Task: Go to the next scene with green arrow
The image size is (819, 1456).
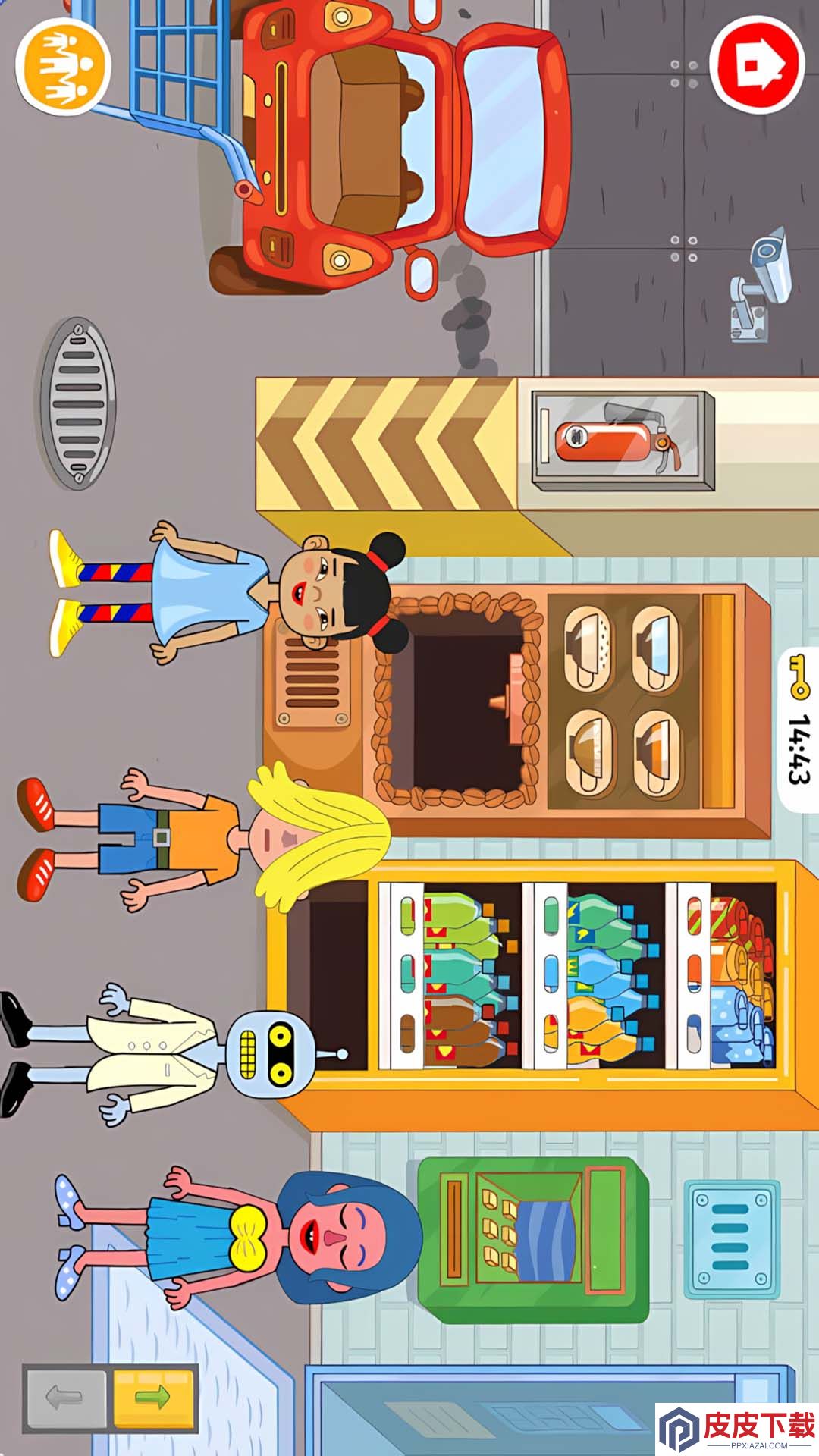Action: point(153,1398)
